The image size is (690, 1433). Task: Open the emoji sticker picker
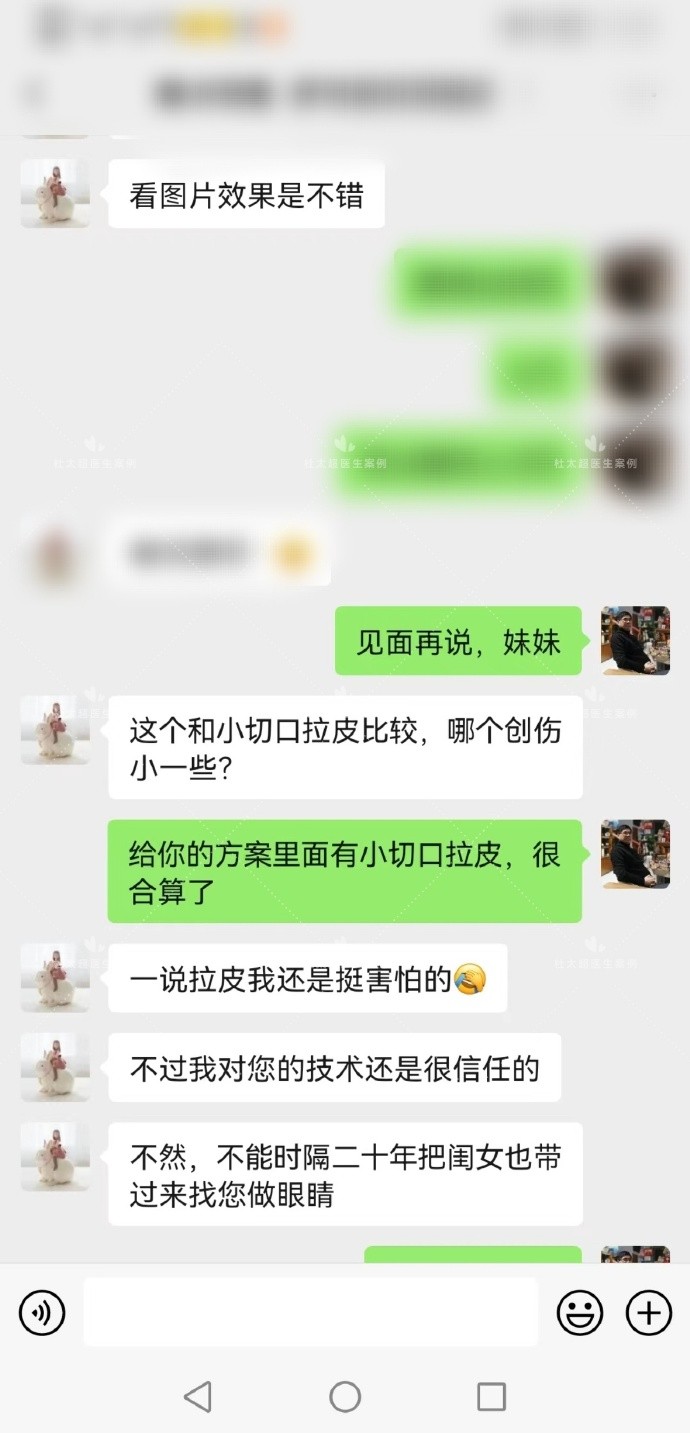pos(580,1312)
